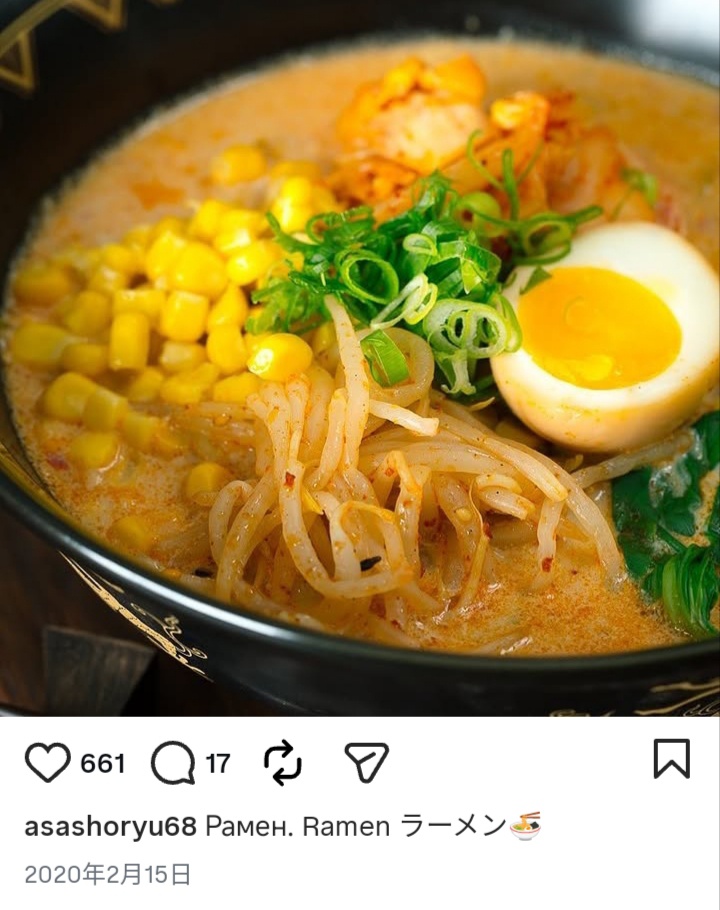Screen dimensions: 720x910
Task: Open the ramen photo
Action: pos(360,358)
